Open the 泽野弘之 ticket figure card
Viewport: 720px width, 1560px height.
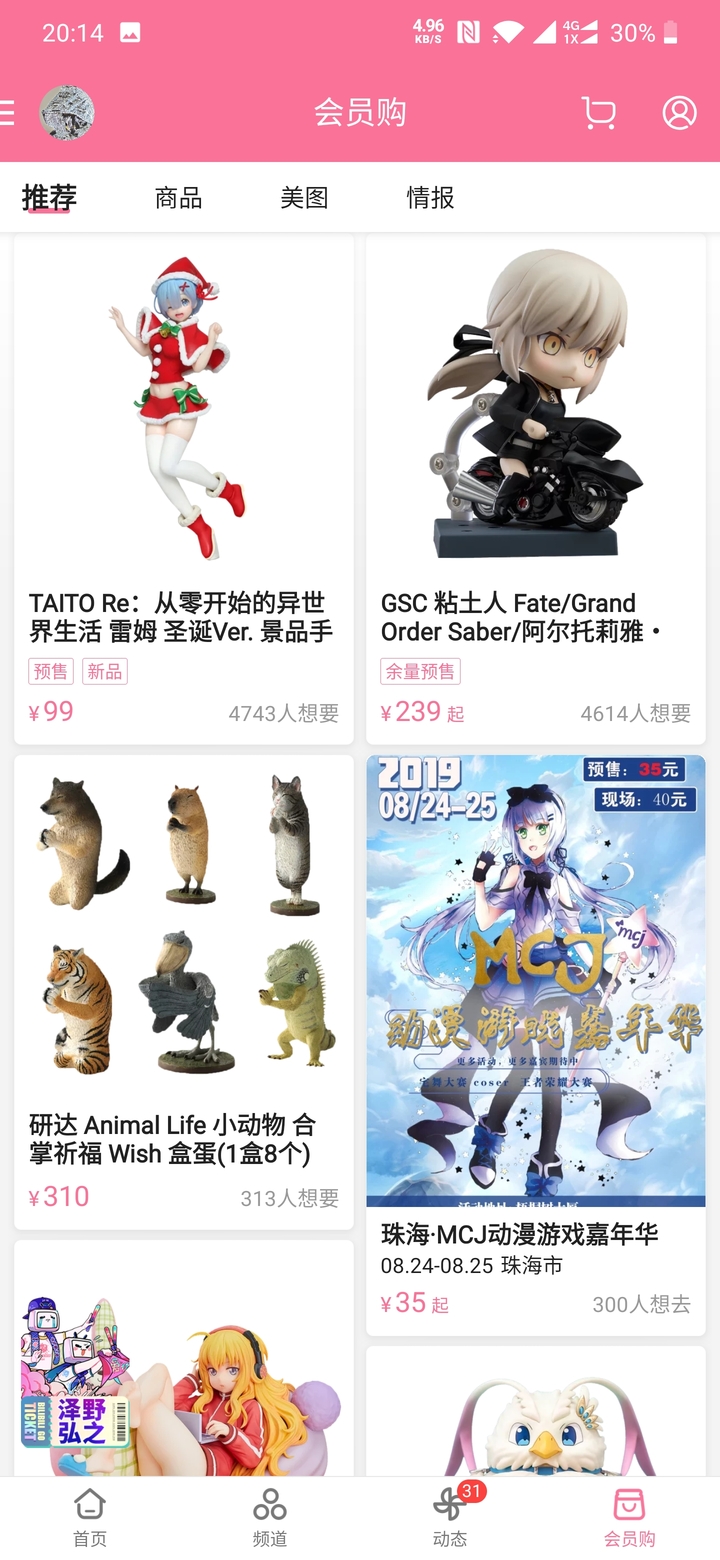[x=183, y=1360]
